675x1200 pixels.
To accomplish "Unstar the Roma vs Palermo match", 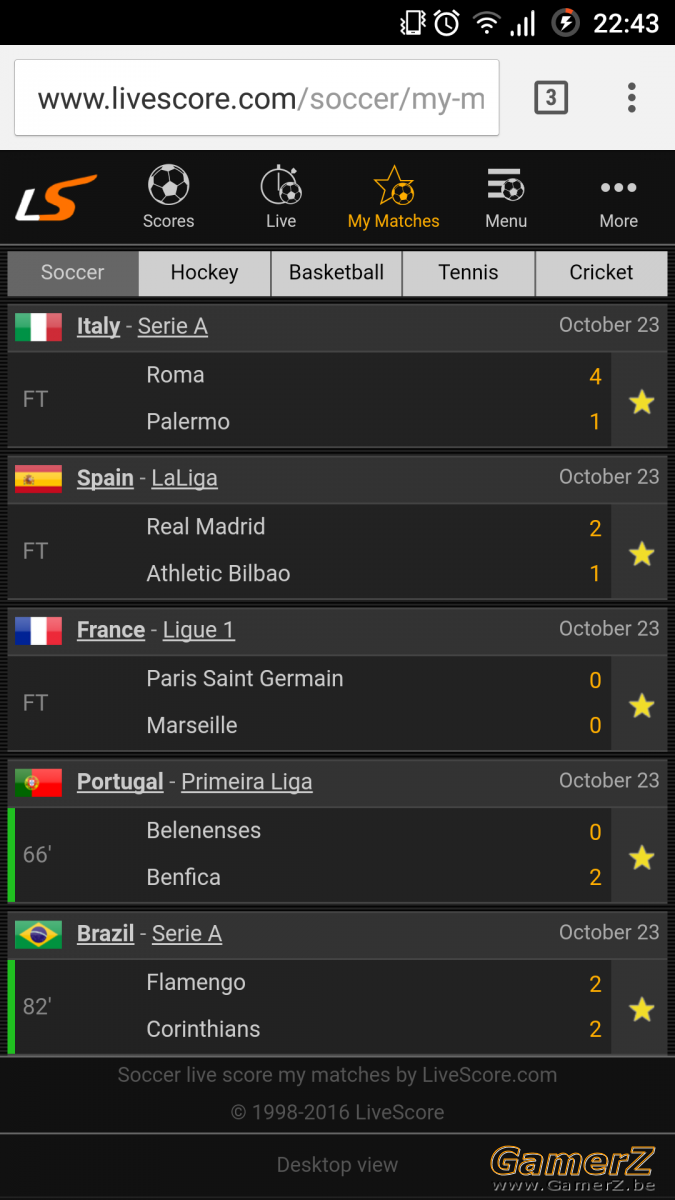I will coord(641,402).
